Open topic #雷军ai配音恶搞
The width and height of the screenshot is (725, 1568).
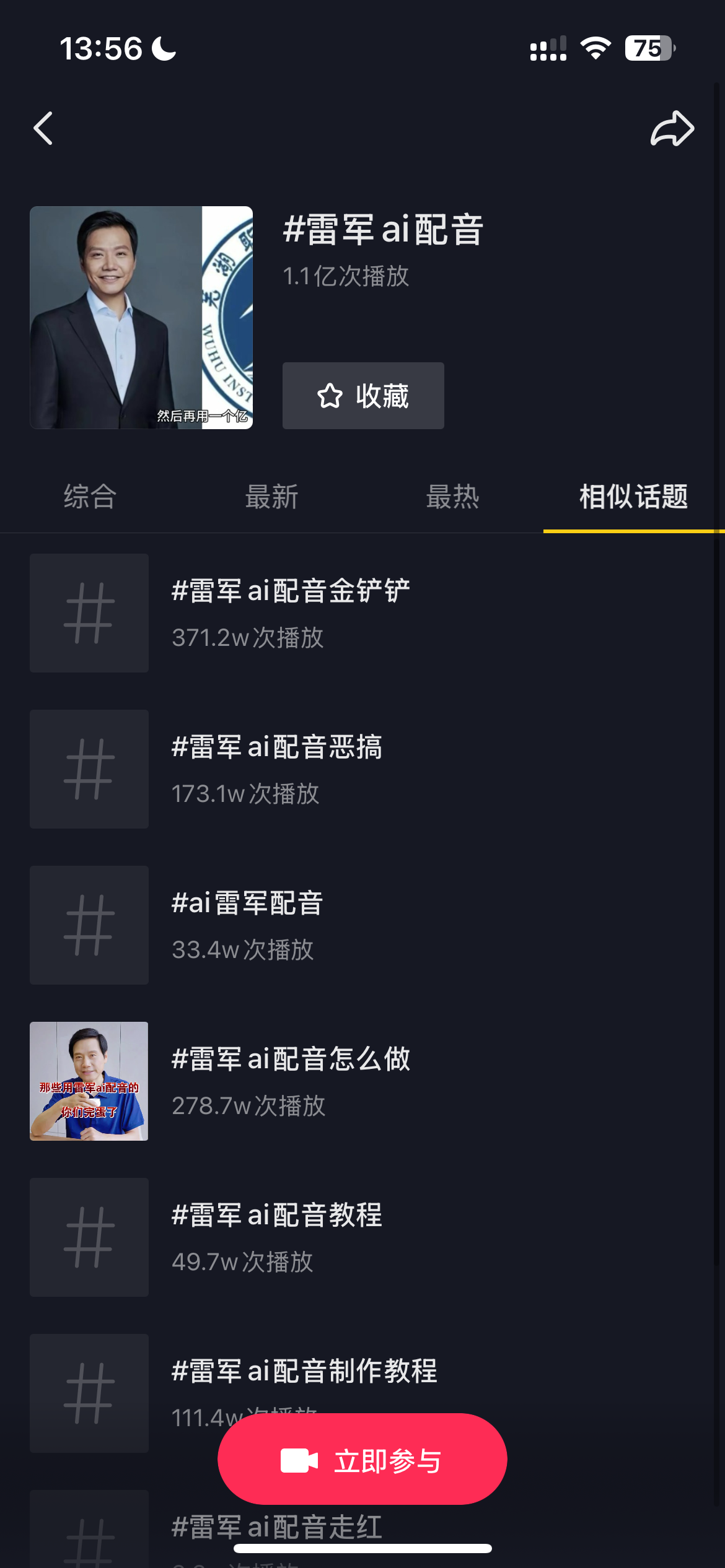point(276,747)
